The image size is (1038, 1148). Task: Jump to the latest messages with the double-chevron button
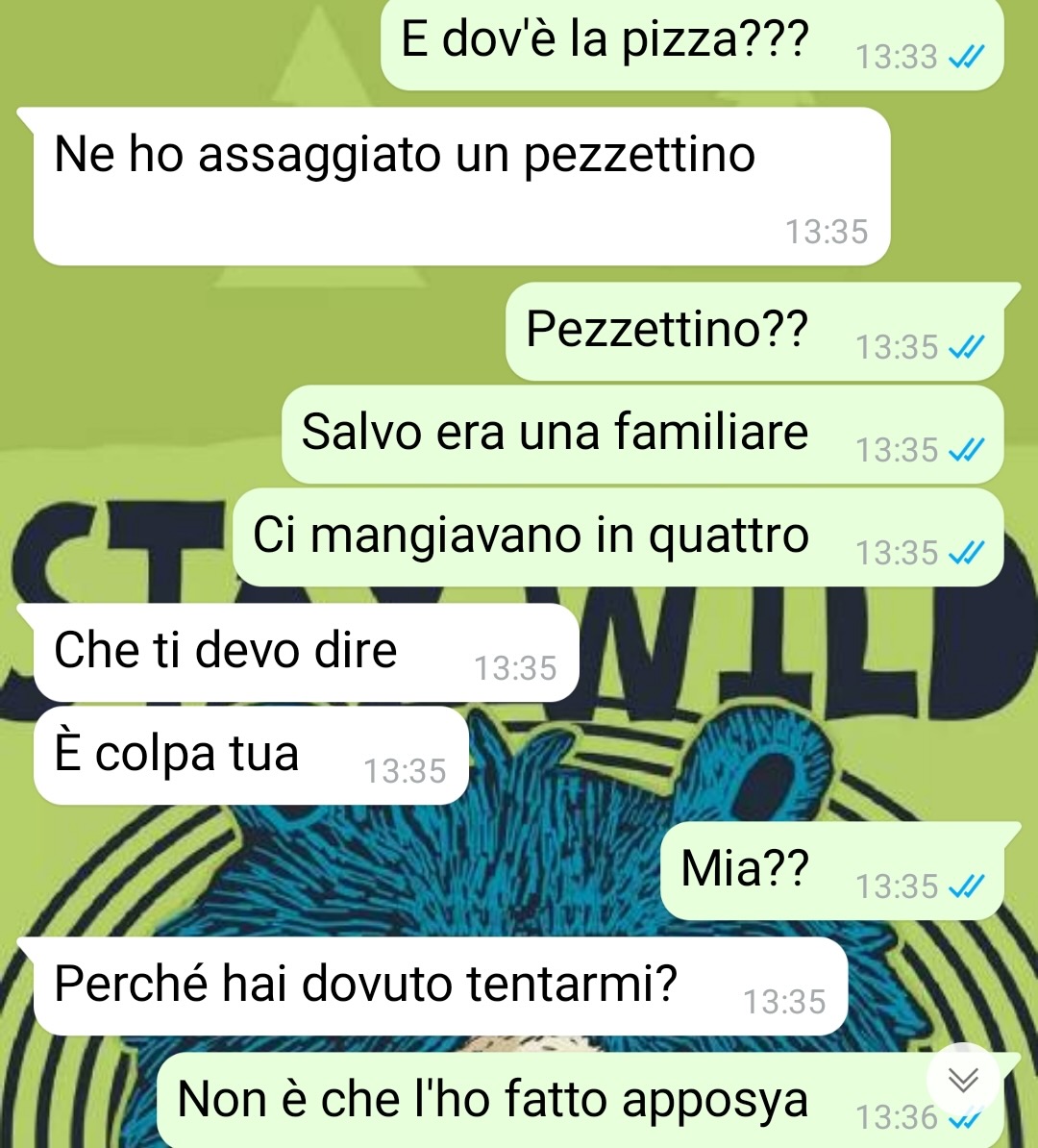pos(963,1080)
